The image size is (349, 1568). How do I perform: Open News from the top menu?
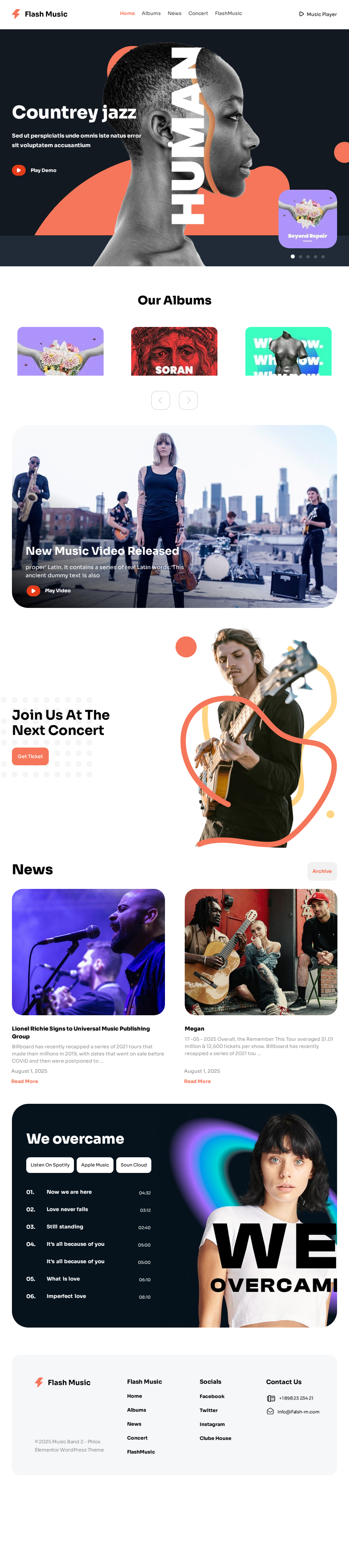coord(174,13)
